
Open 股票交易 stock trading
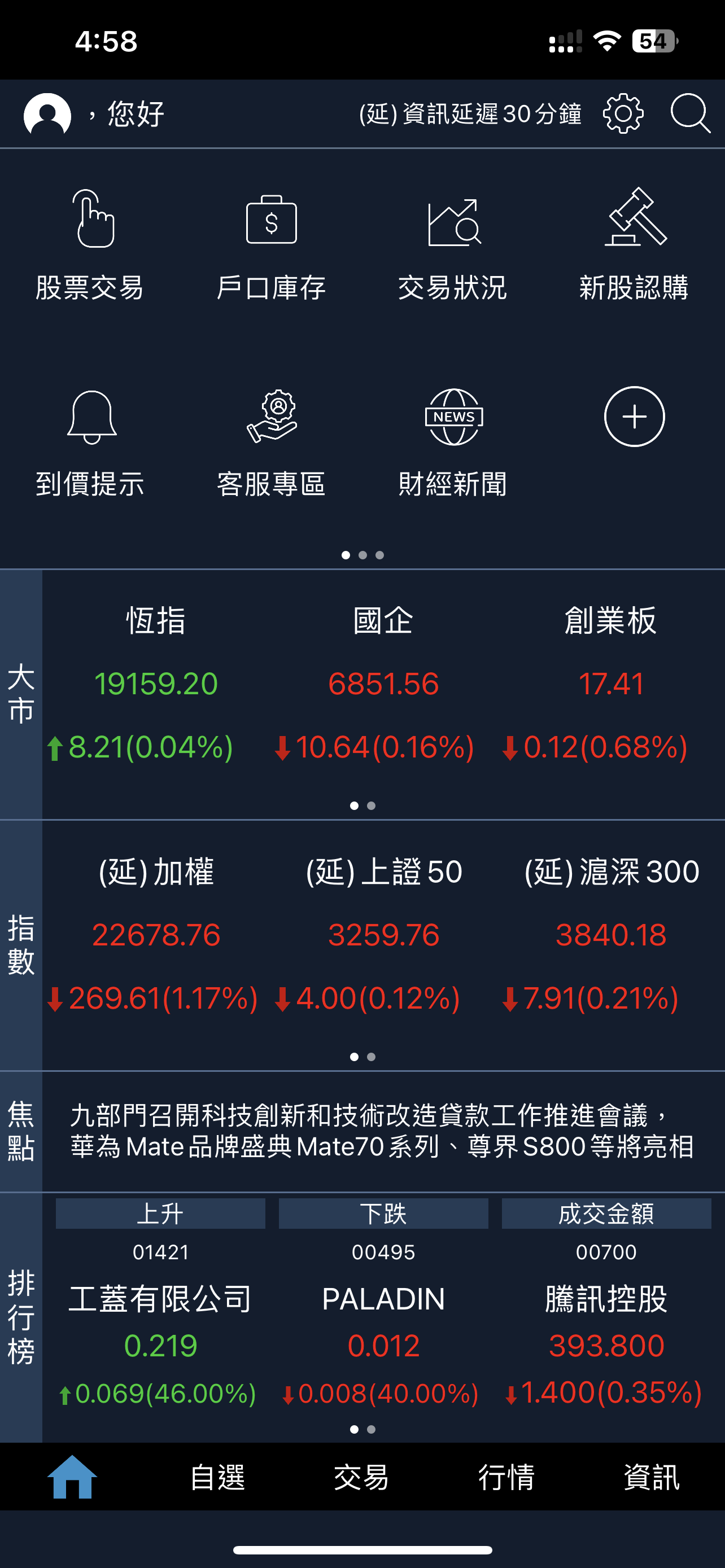(x=90, y=243)
